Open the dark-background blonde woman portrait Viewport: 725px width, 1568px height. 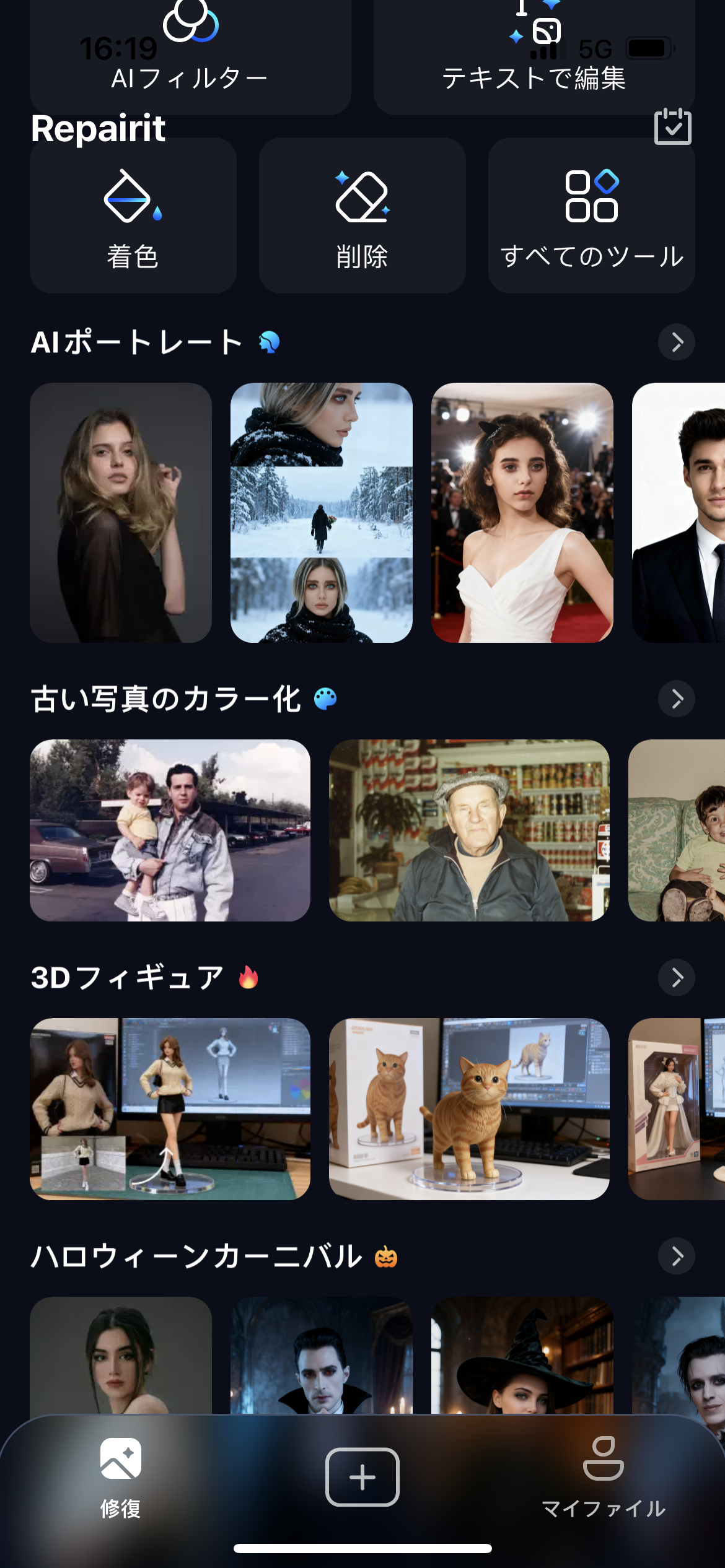[x=121, y=513]
